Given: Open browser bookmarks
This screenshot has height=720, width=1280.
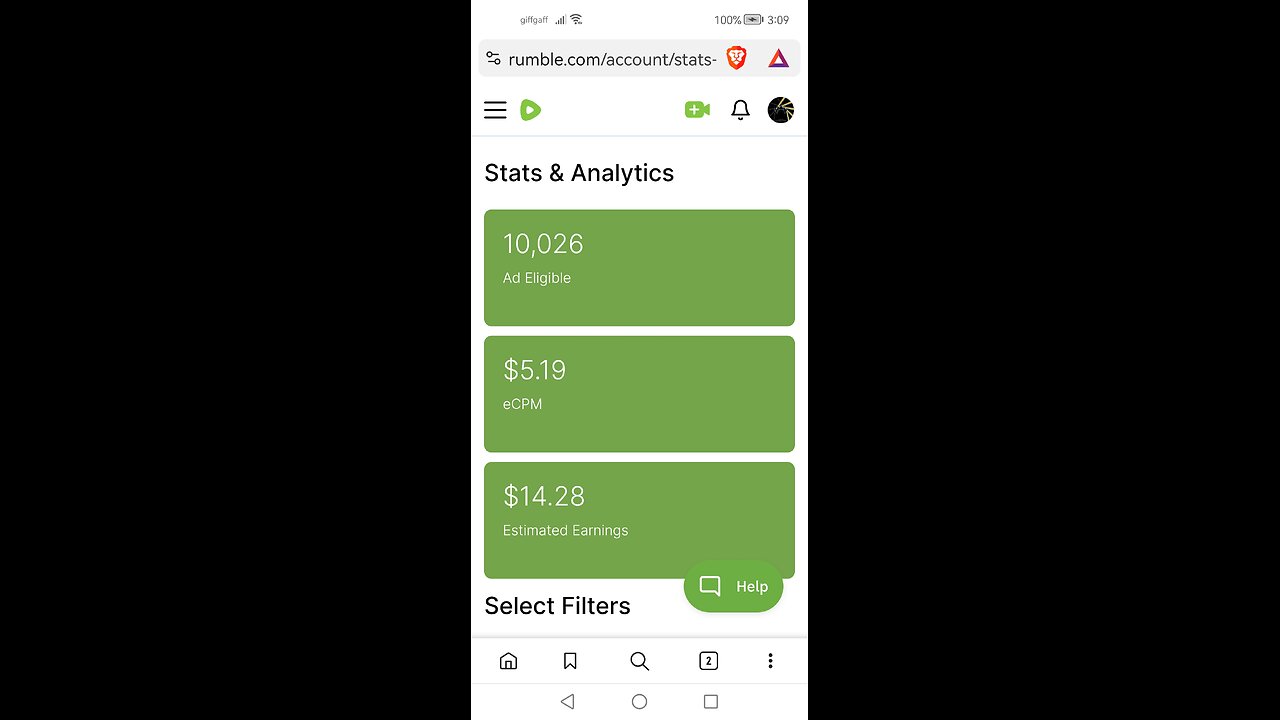Looking at the screenshot, I should pos(570,661).
